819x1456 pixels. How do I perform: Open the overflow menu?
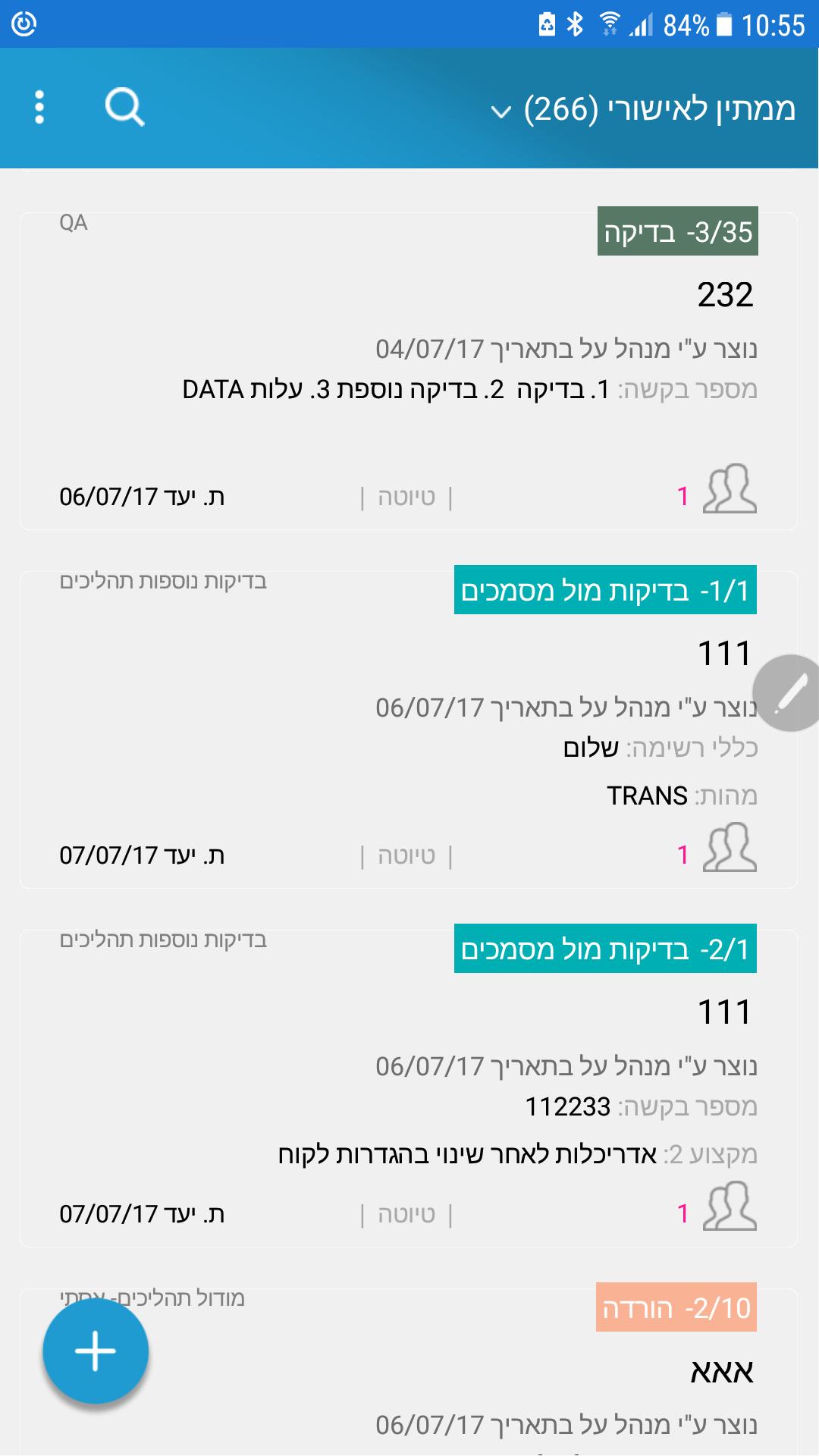coord(39,107)
